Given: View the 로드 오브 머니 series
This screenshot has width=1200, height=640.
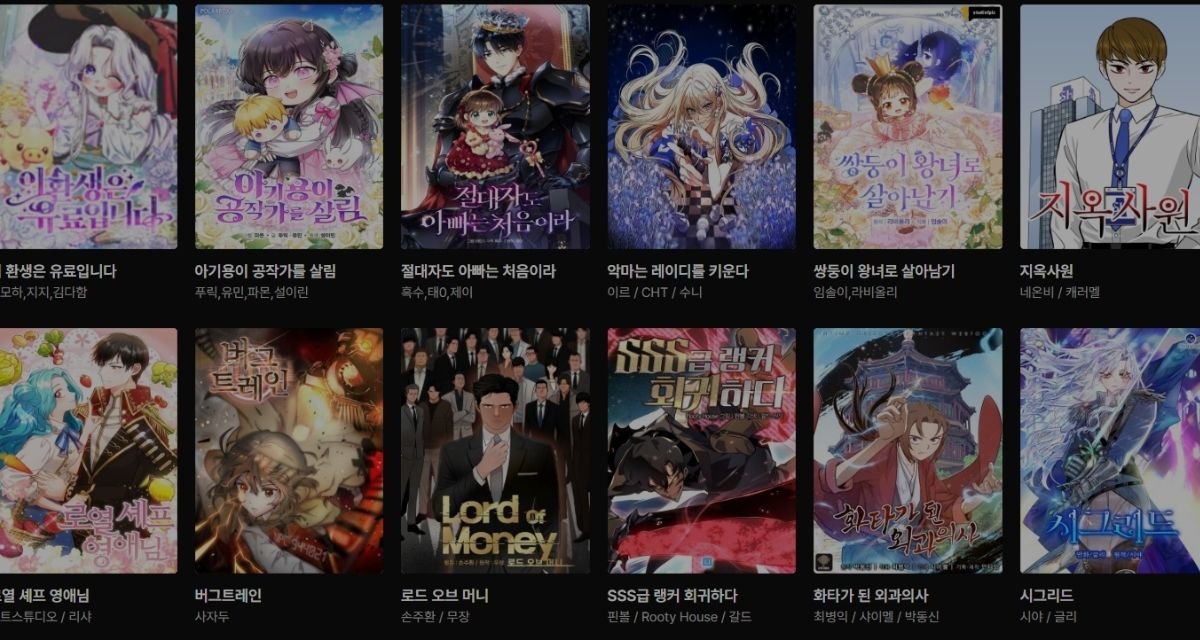Looking at the screenshot, I should pyautogui.click(x=495, y=450).
